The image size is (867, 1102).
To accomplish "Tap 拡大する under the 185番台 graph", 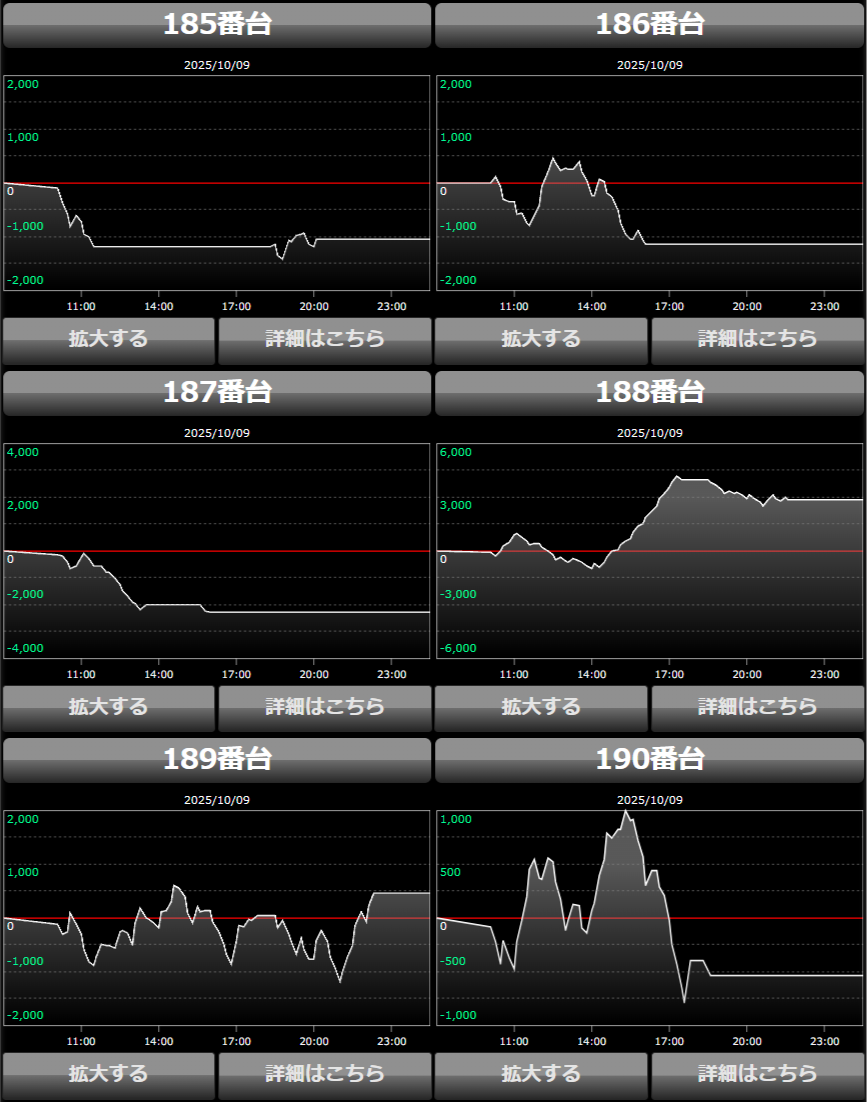I will [x=108, y=339].
